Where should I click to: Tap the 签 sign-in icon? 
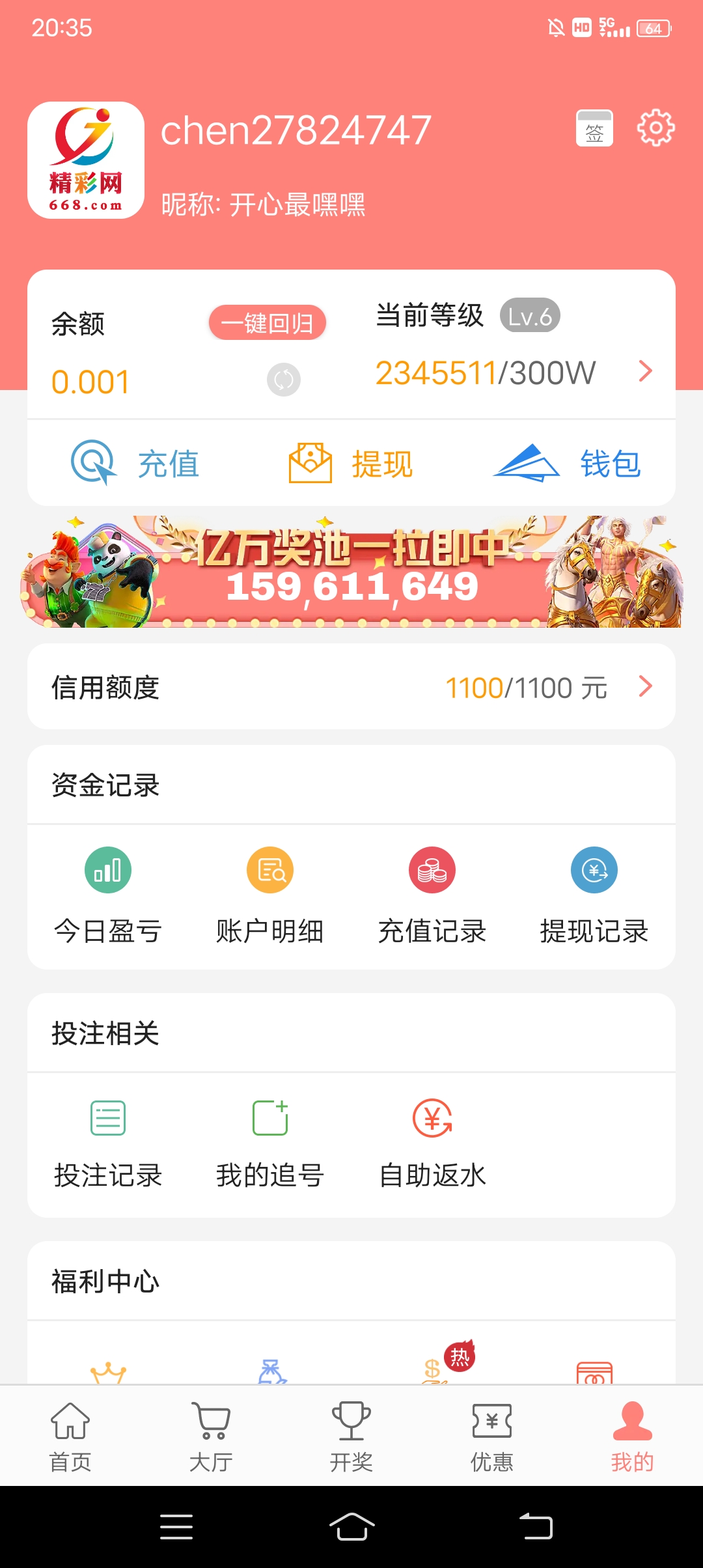pos(593,128)
